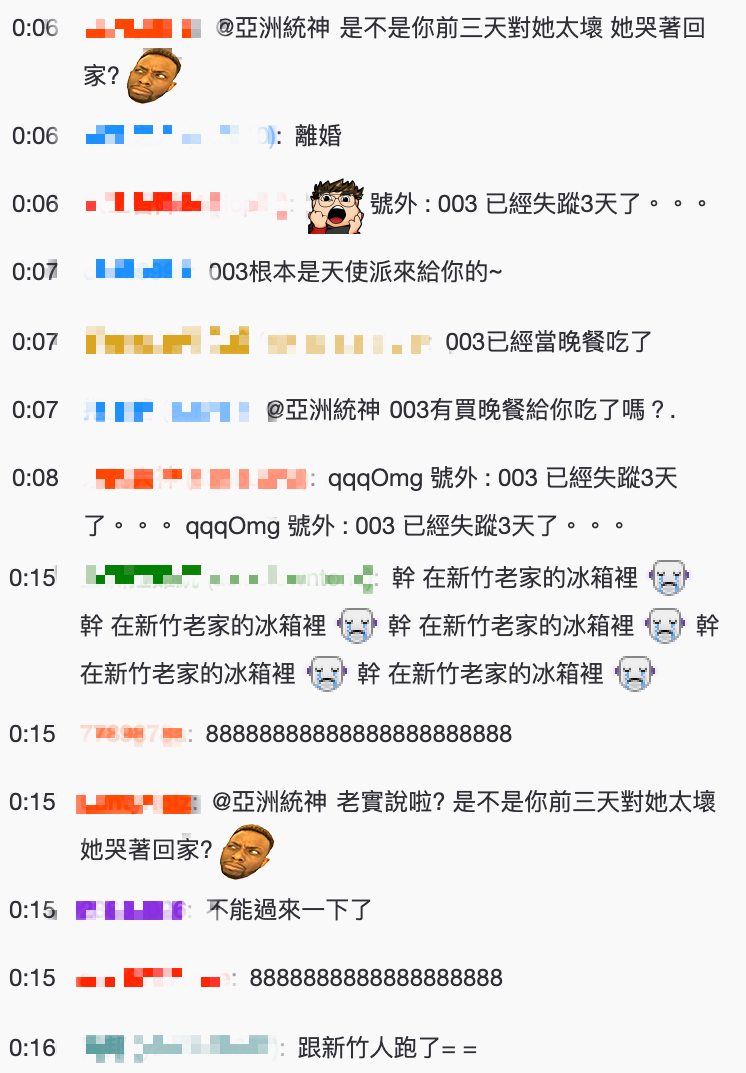Jump to the 0:08 timestamp
This screenshot has height=1073, width=746.
(x=35, y=478)
